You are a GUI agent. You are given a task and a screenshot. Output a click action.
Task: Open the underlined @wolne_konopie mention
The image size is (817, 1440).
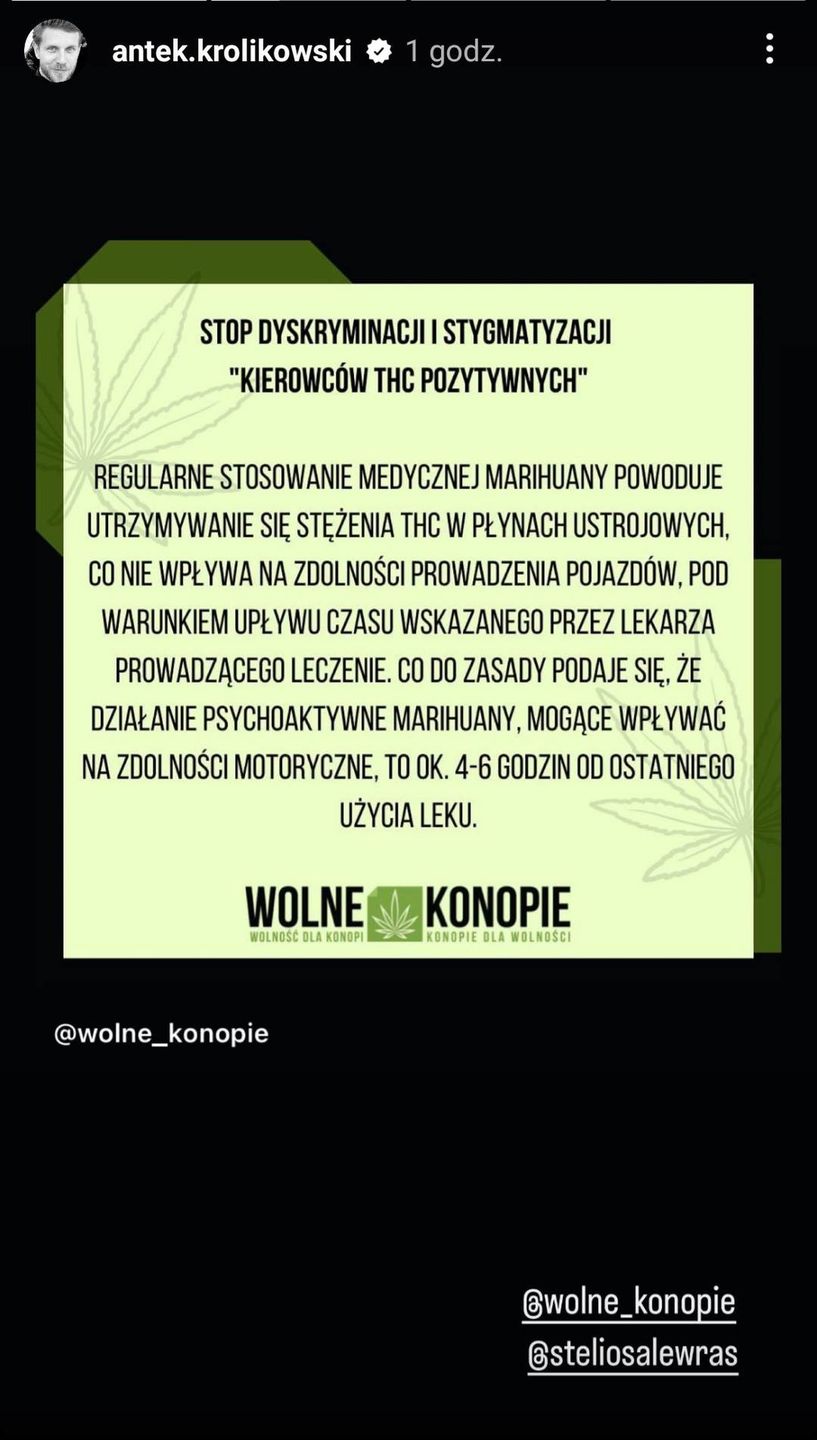628,1302
